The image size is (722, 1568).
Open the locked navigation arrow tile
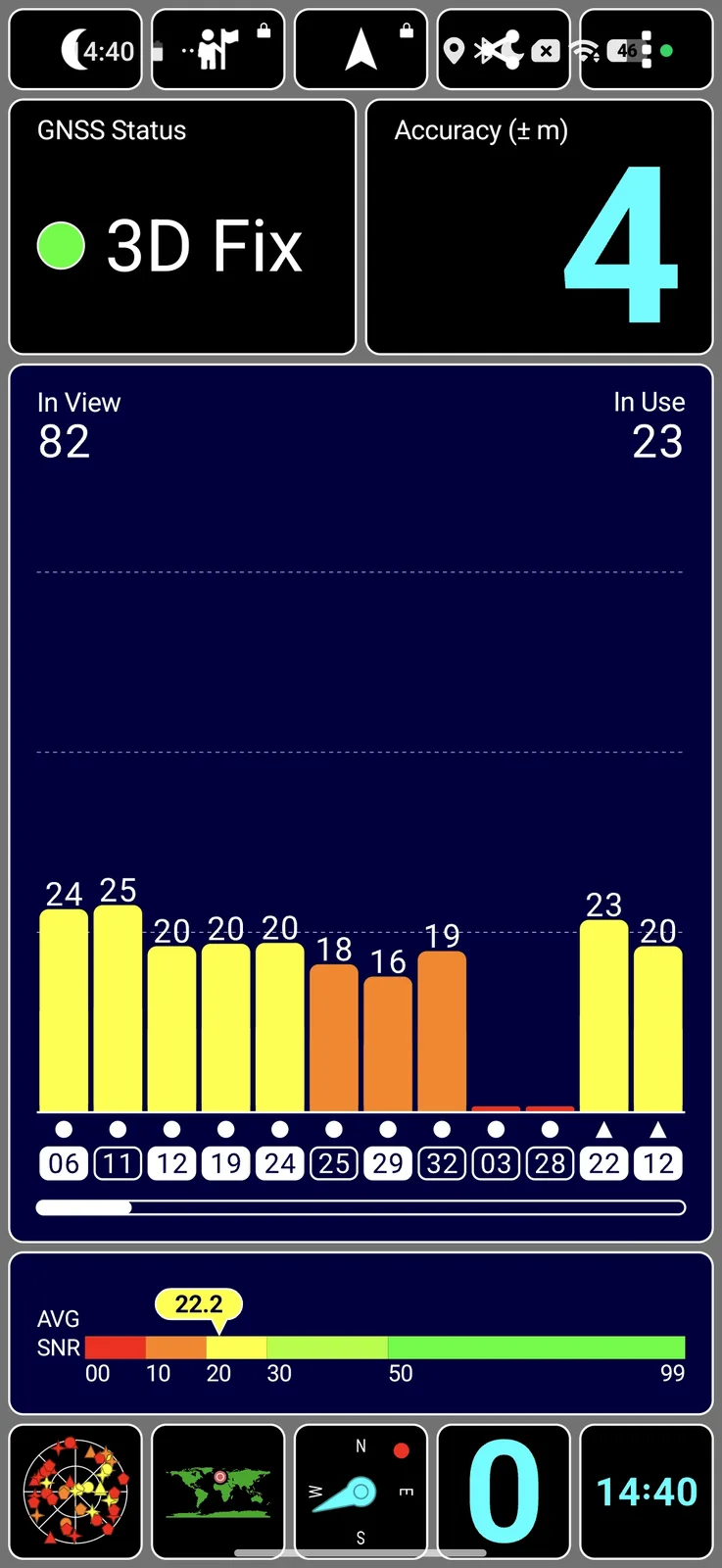click(361, 50)
